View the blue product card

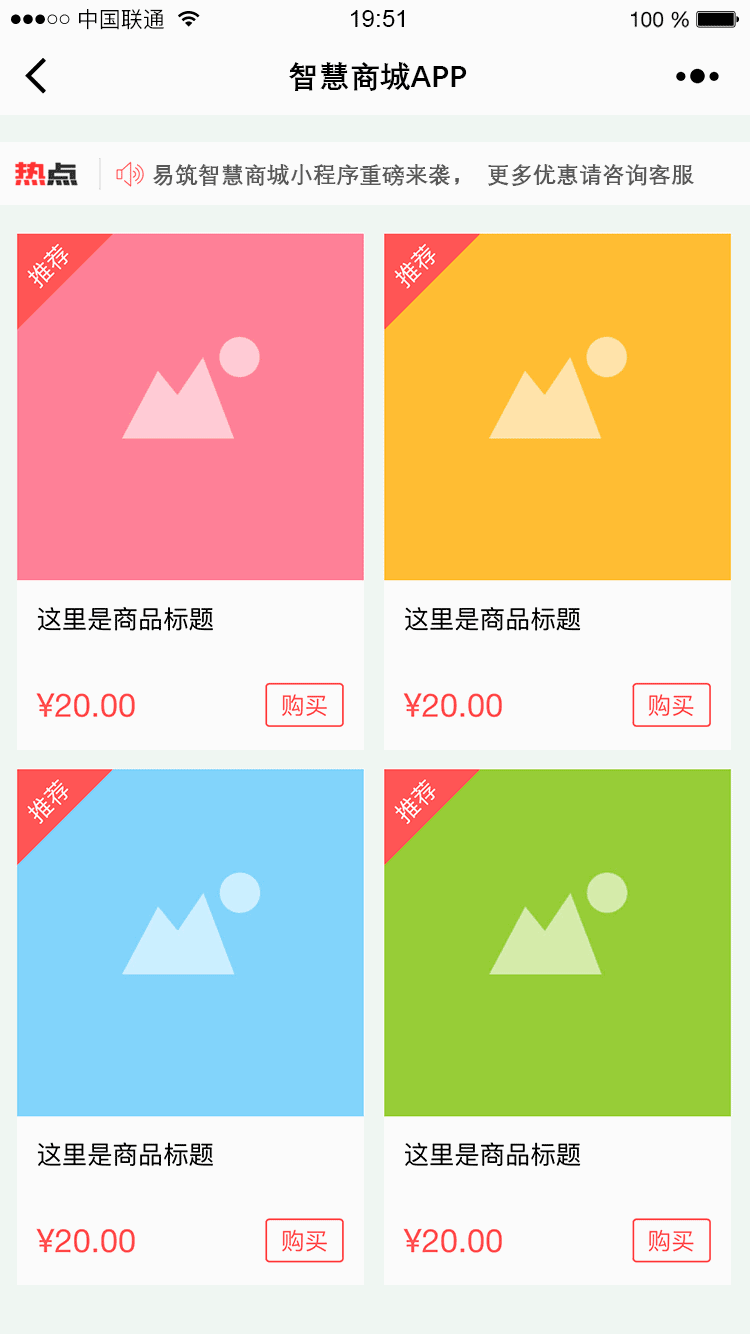click(x=190, y=942)
